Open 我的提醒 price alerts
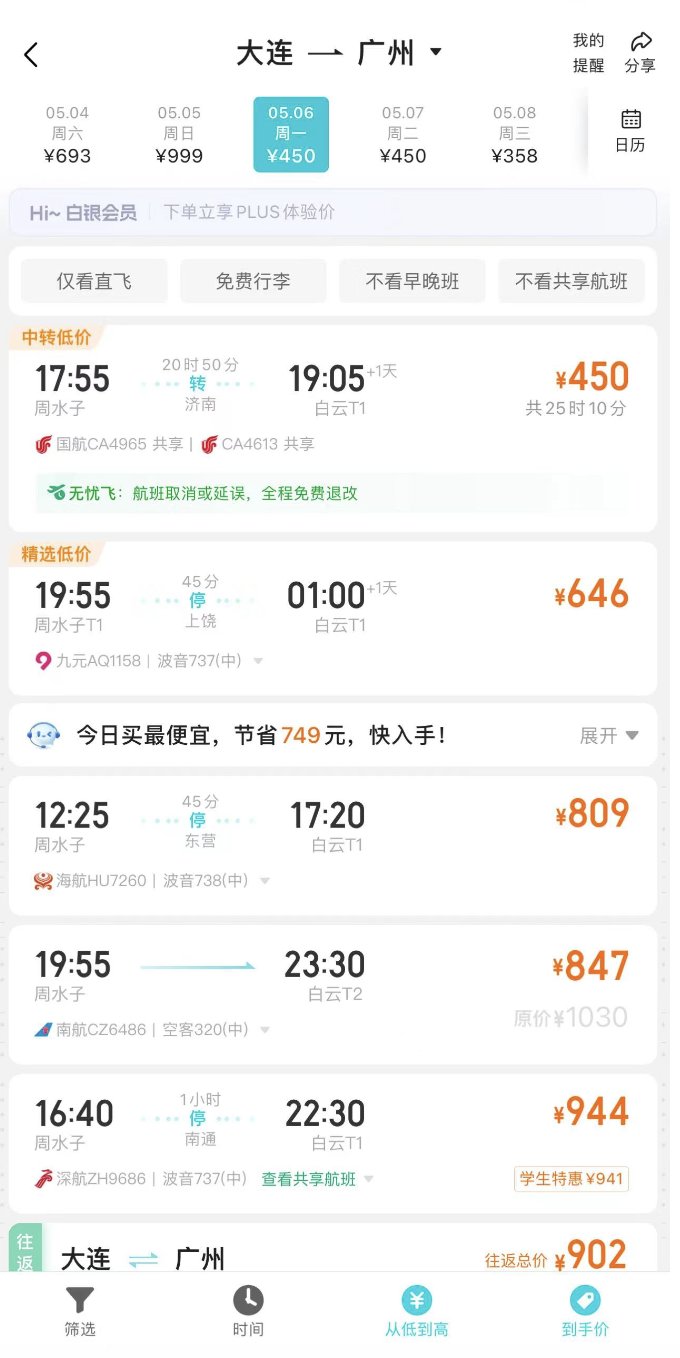The width and height of the screenshot is (680, 1358). click(x=588, y=52)
